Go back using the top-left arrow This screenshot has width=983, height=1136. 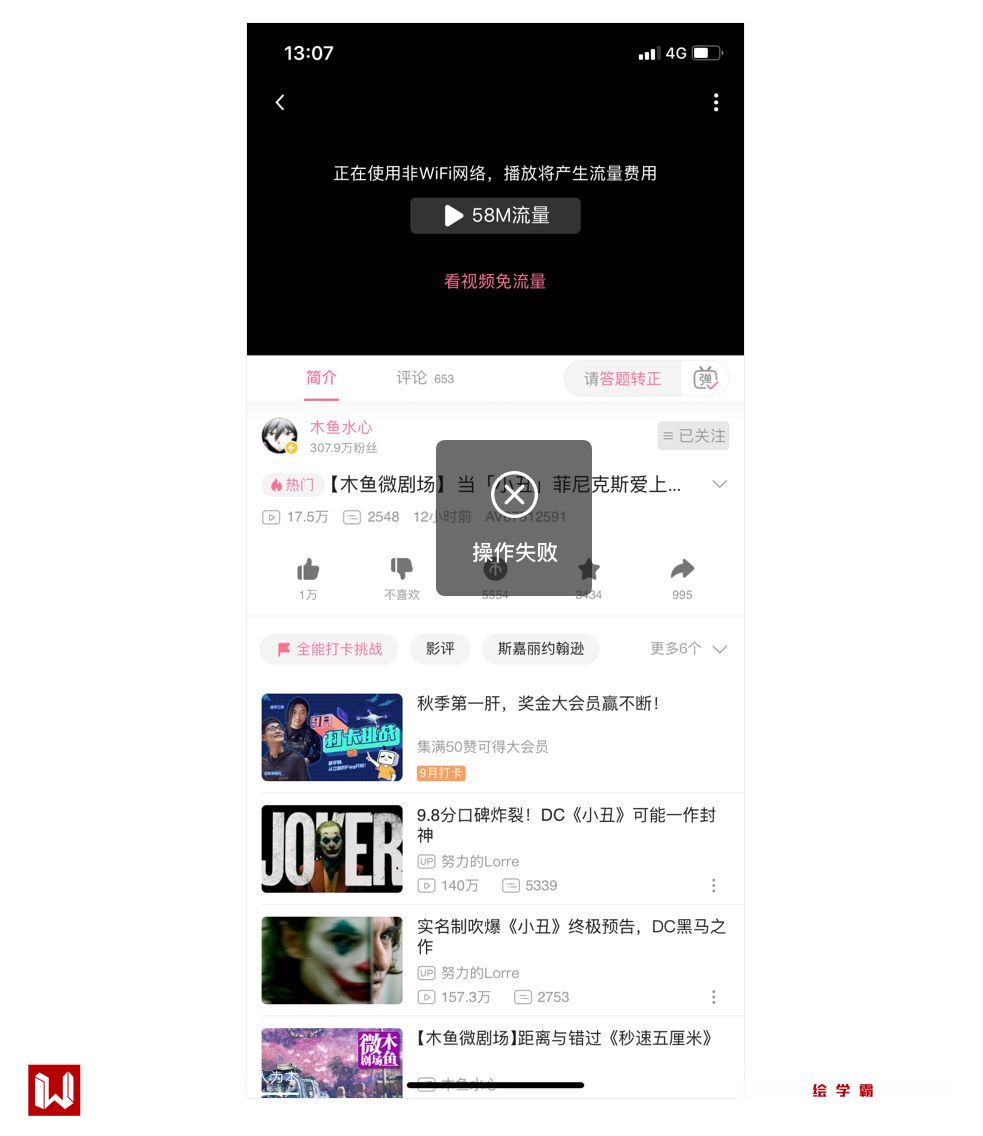(280, 102)
